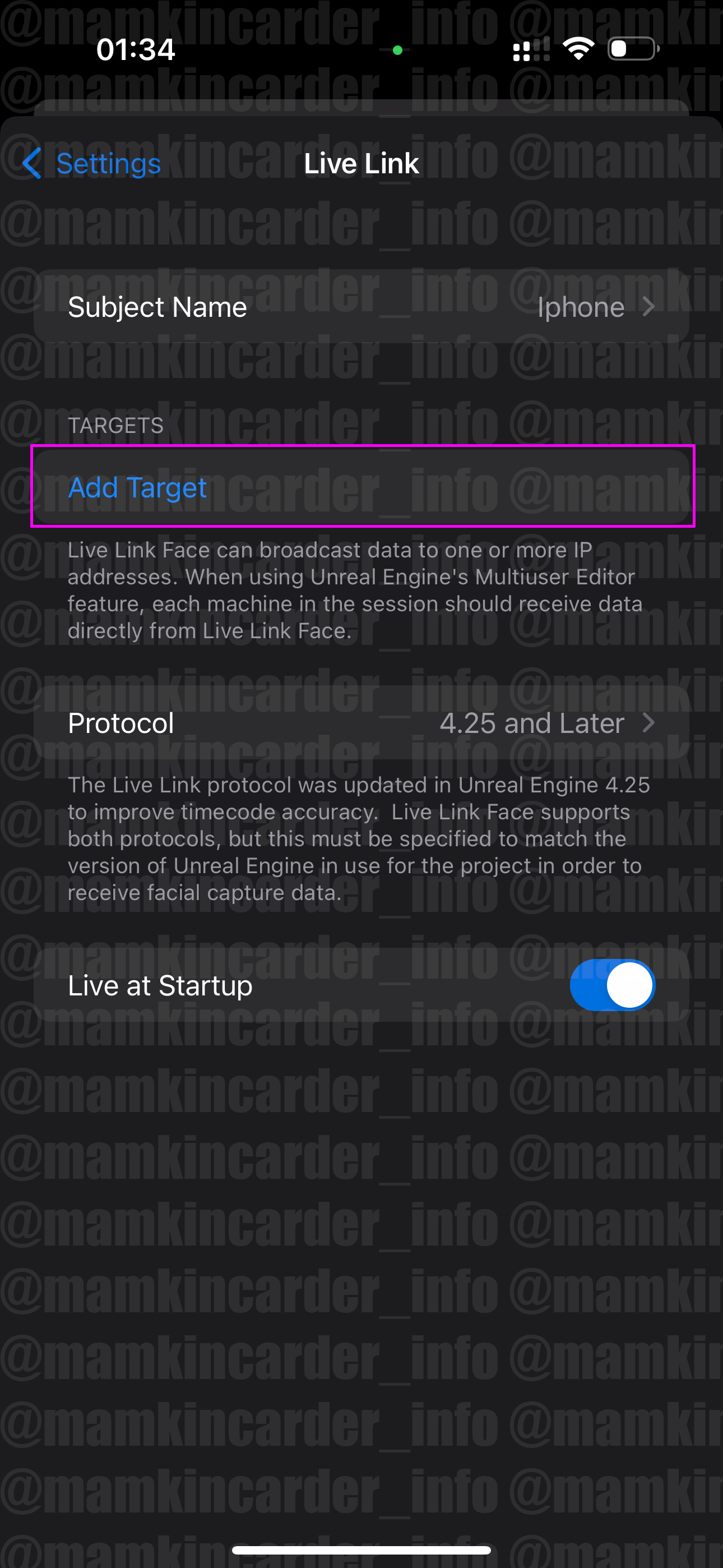Turn off Live at Startup

pyautogui.click(x=611, y=985)
